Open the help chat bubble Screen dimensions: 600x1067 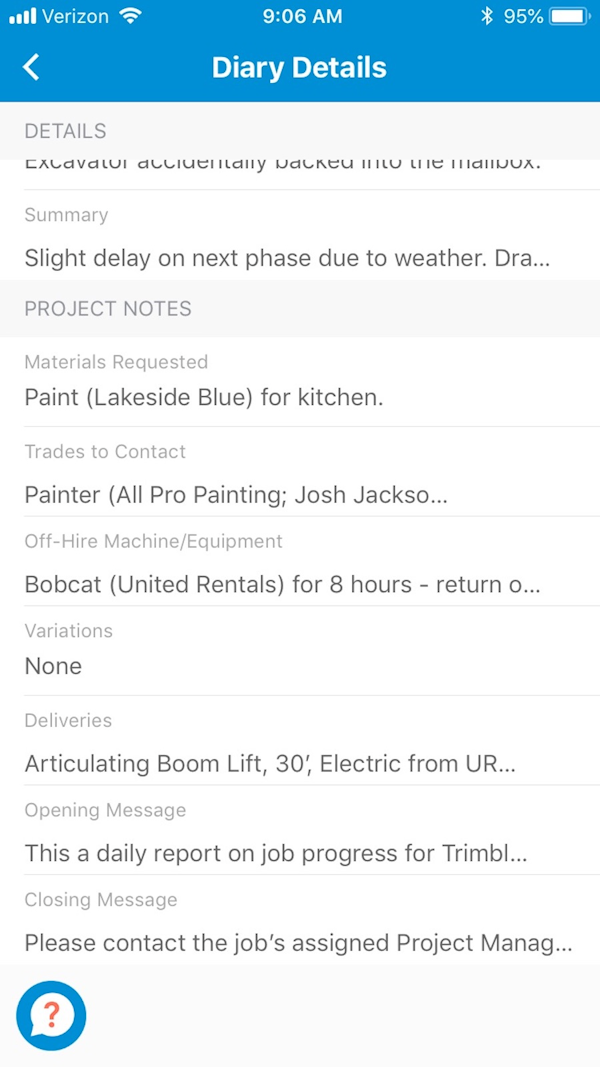point(51,1016)
